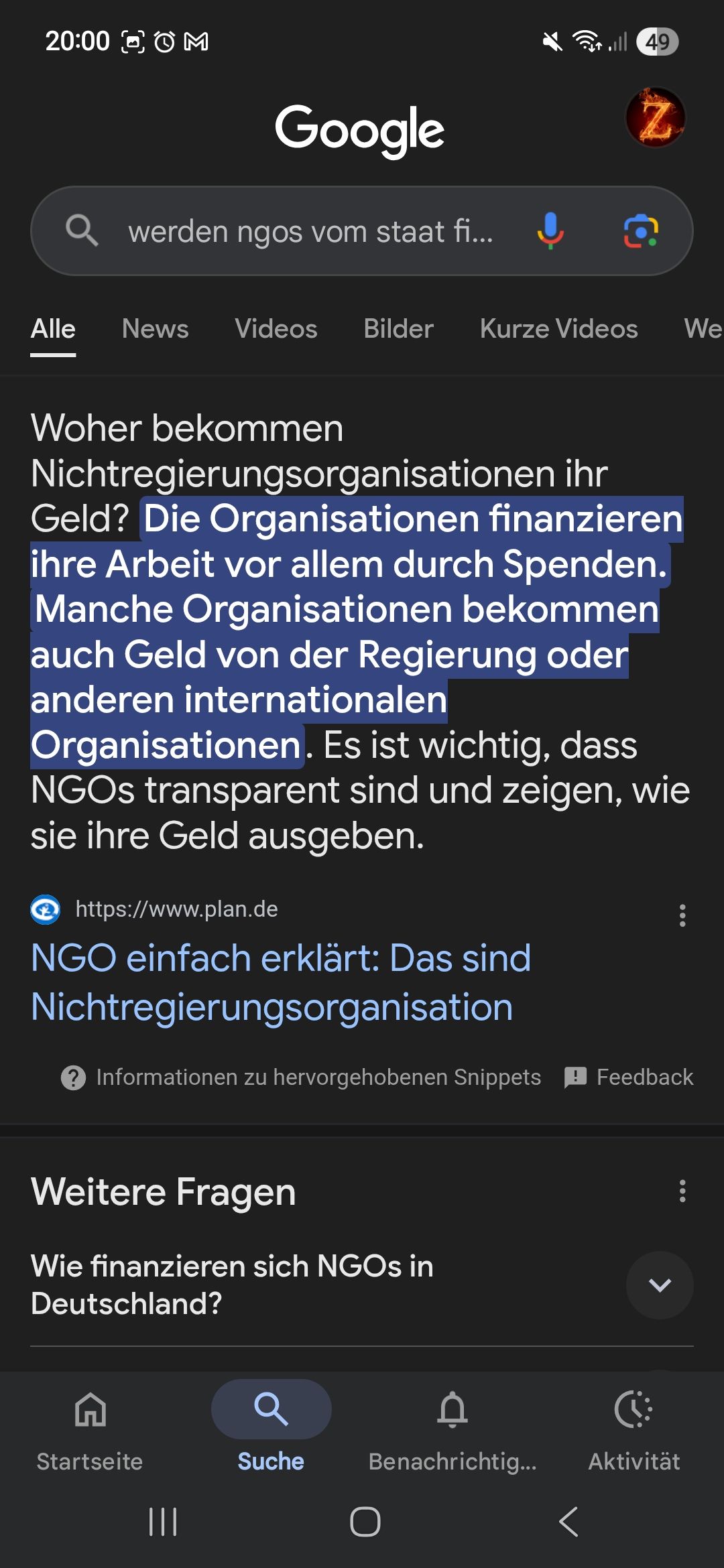Open the Weitere Fragen overflow menu
The height and width of the screenshot is (1568, 724).
click(682, 1191)
